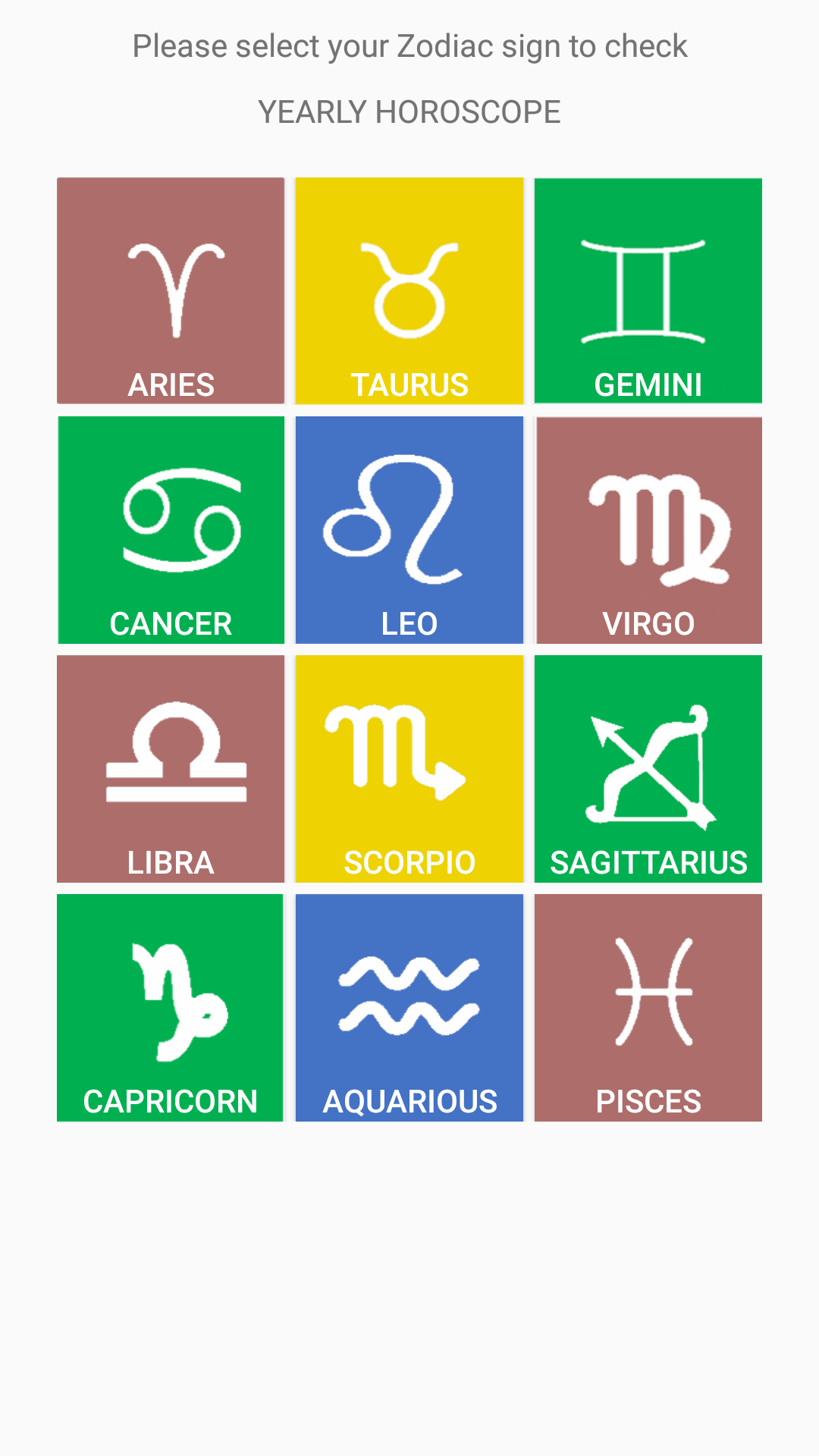
Task: Select the Sagittarius archer tile
Action: (x=648, y=768)
